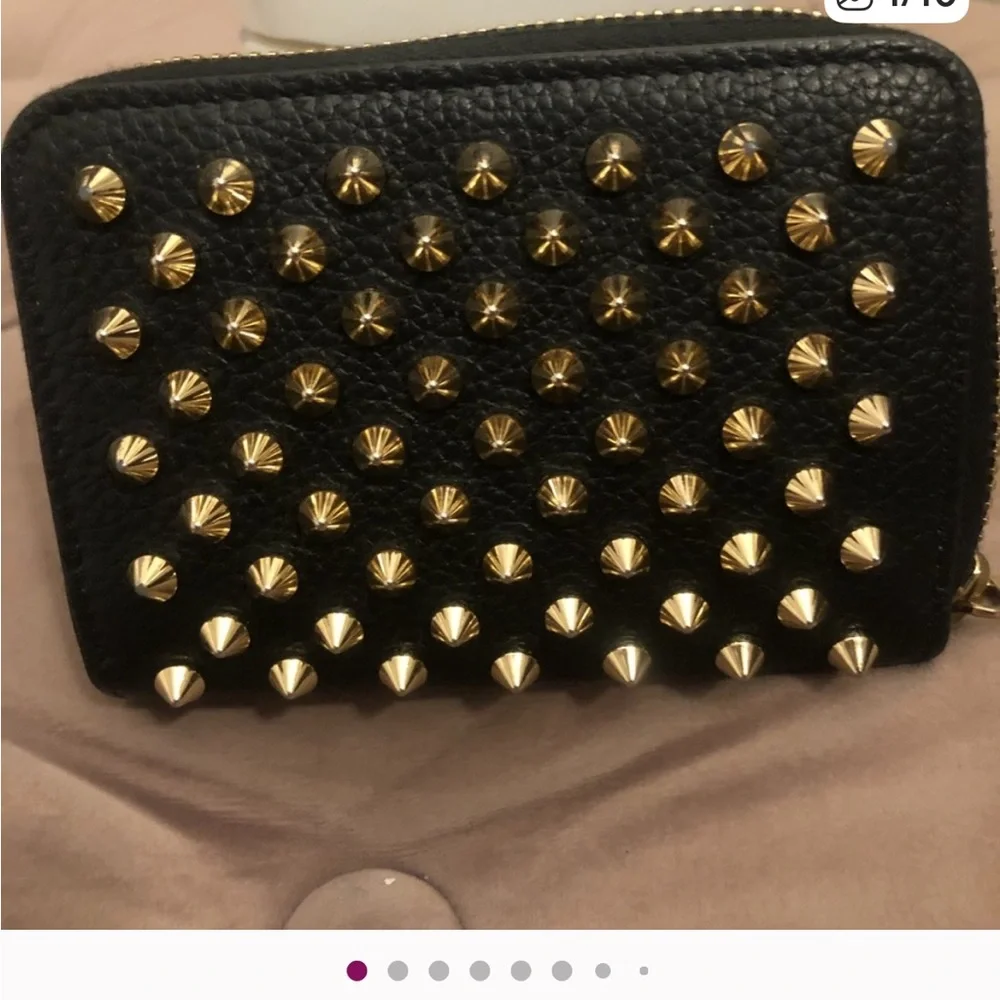Open the studded wallet photo fullscreen
The height and width of the screenshot is (1000, 1000).
click(x=500, y=464)
